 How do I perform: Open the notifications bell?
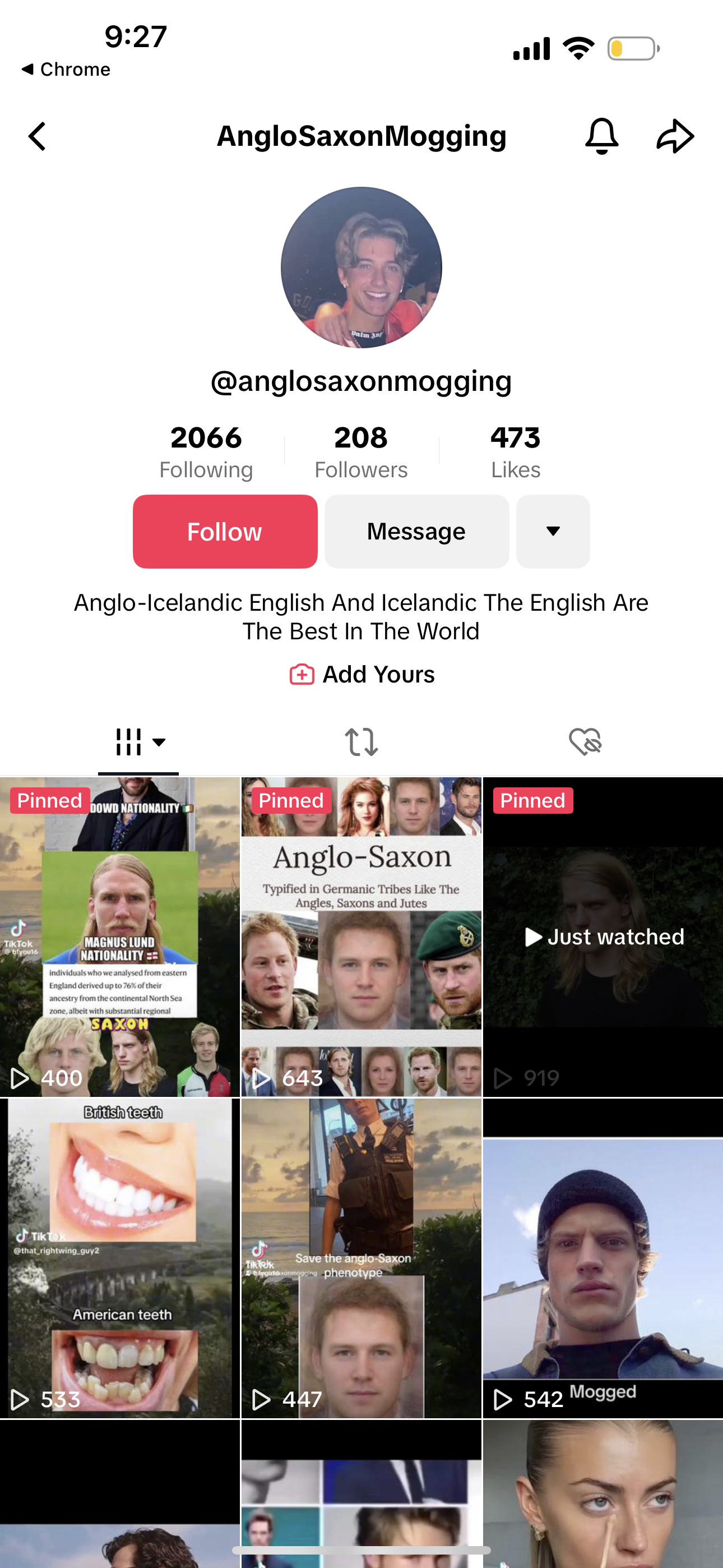(601, 136)
